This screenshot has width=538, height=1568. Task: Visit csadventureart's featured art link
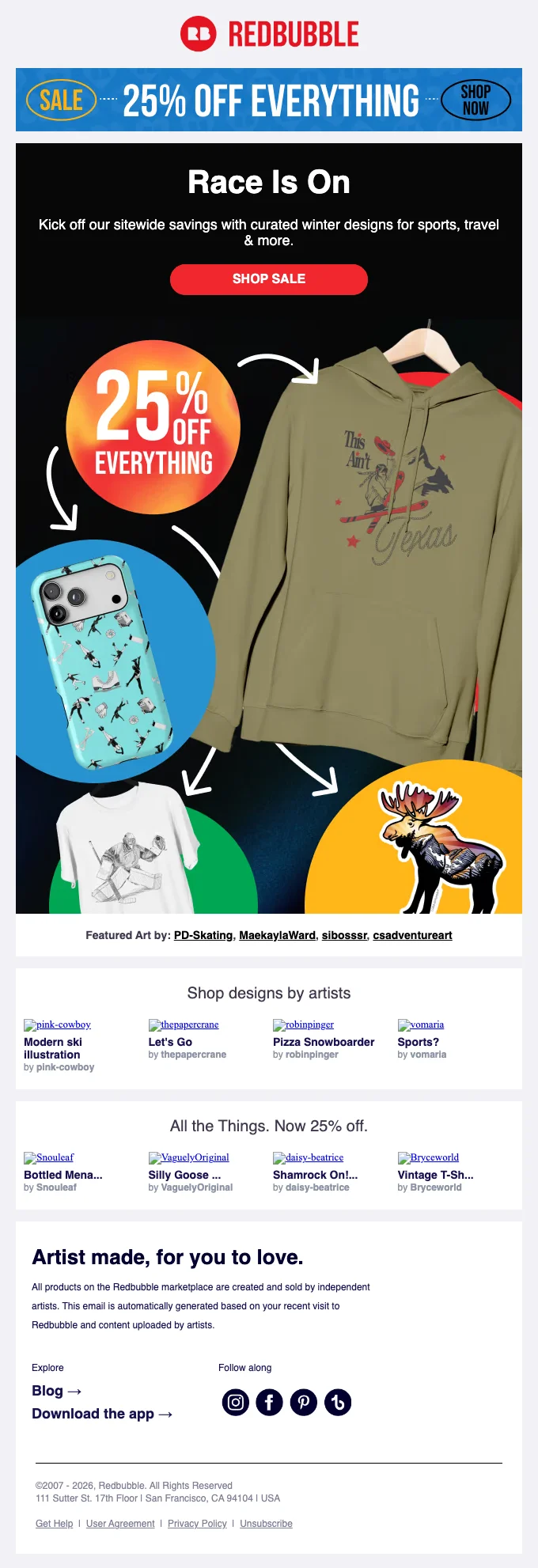(x=412, y=935)
